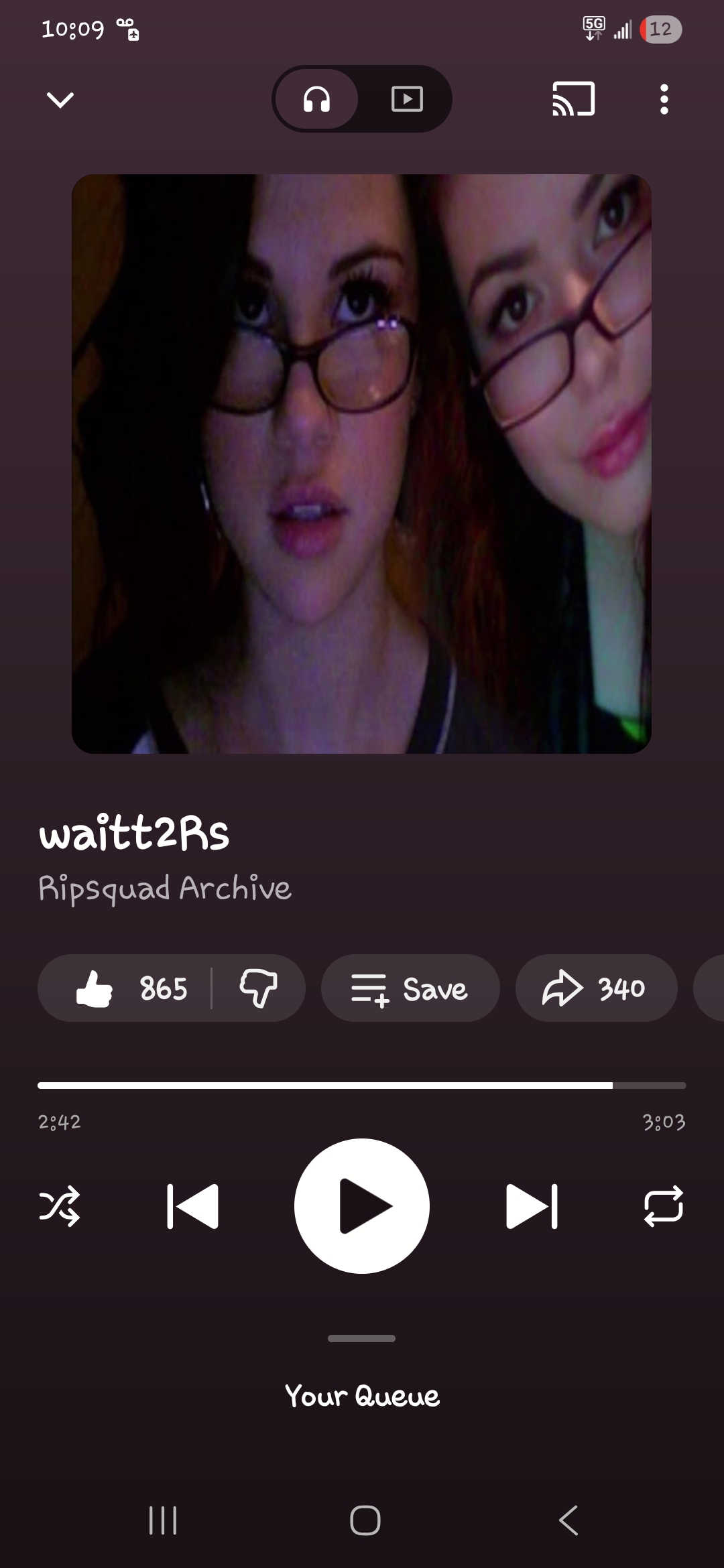Screen dimensions: 724x1568
Task: Open recent apps from the navigation bar
Action: 163,1520
